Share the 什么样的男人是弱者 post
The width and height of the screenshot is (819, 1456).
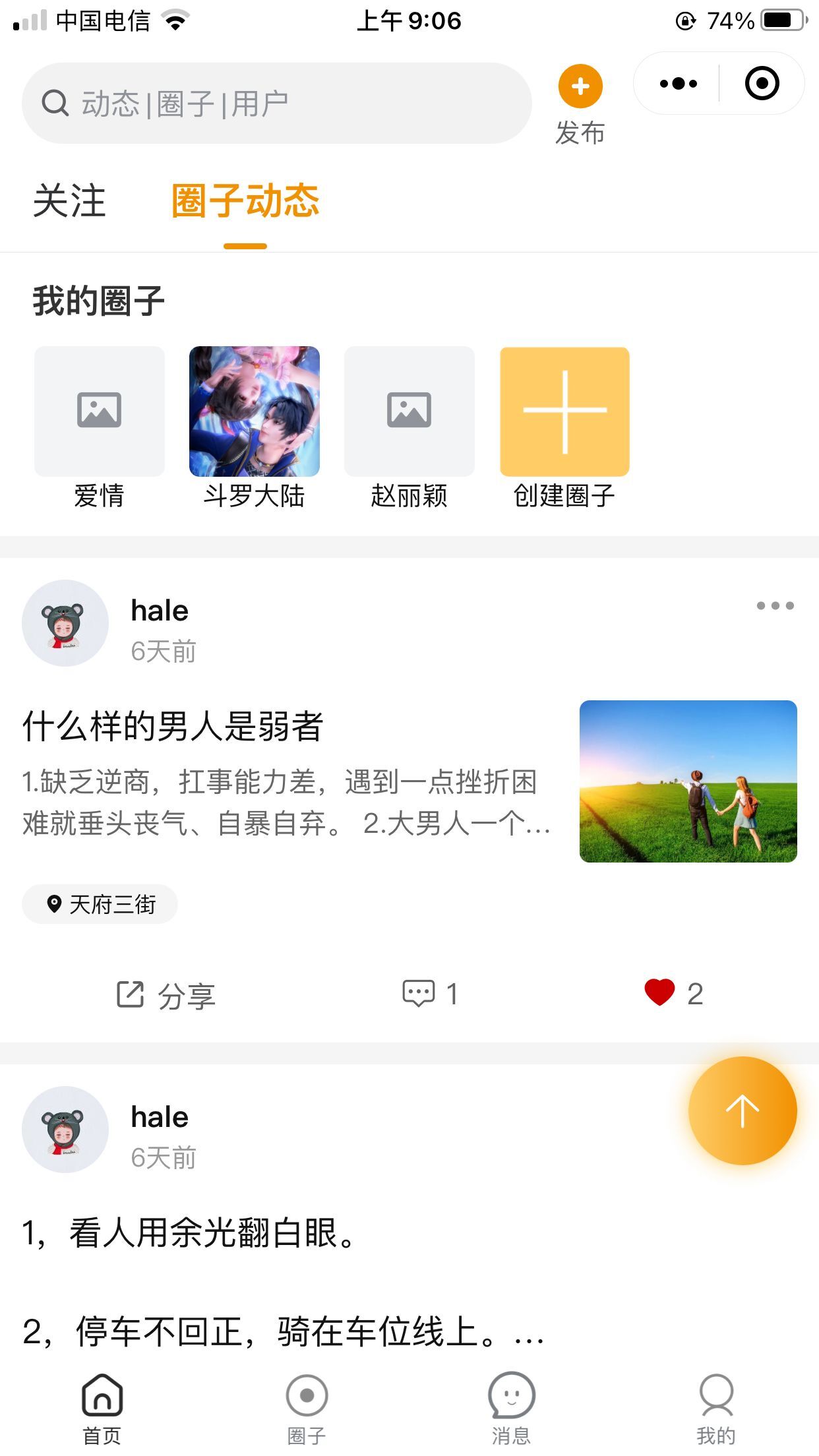(x=166, y=994)
